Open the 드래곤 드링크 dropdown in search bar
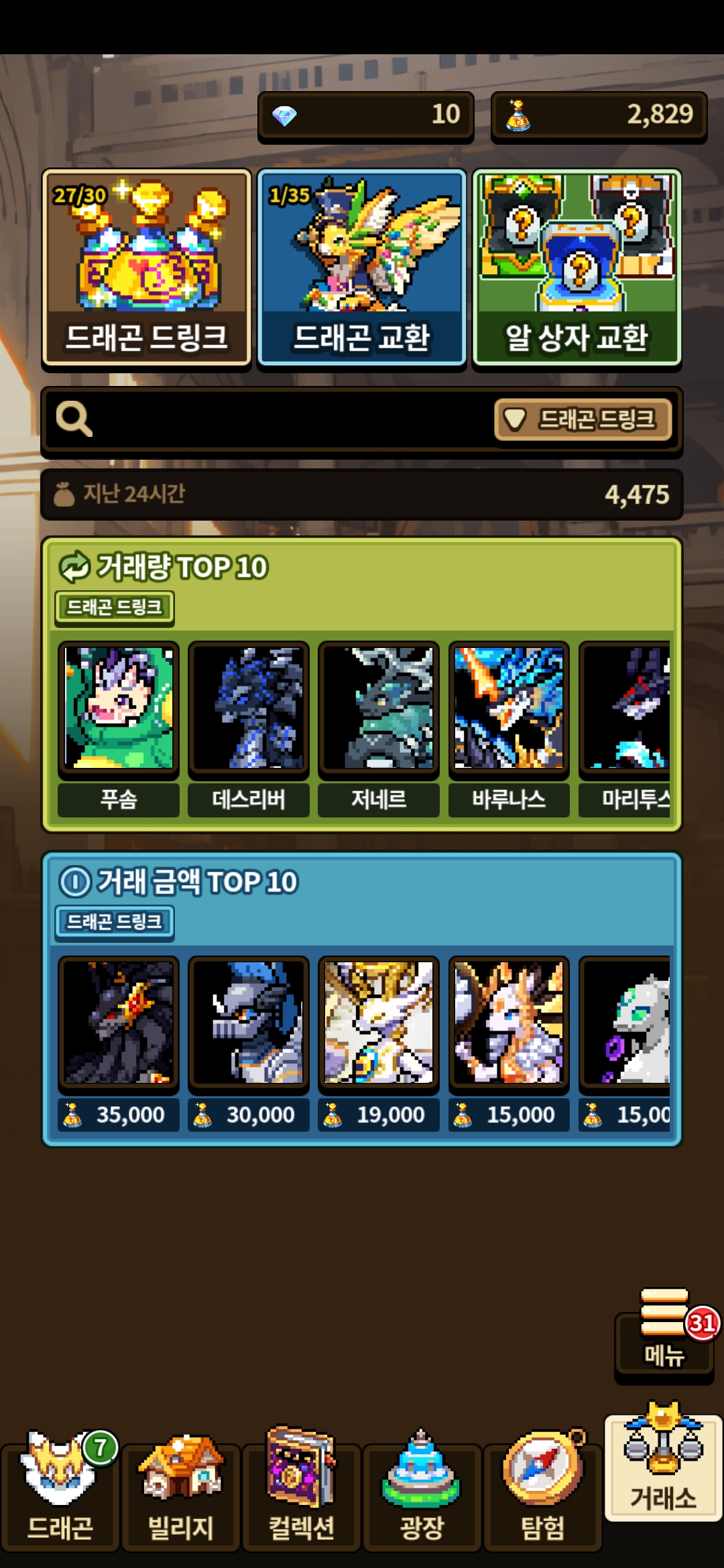The width and height of the screenshot is (724, 1568). coord(583,419)
